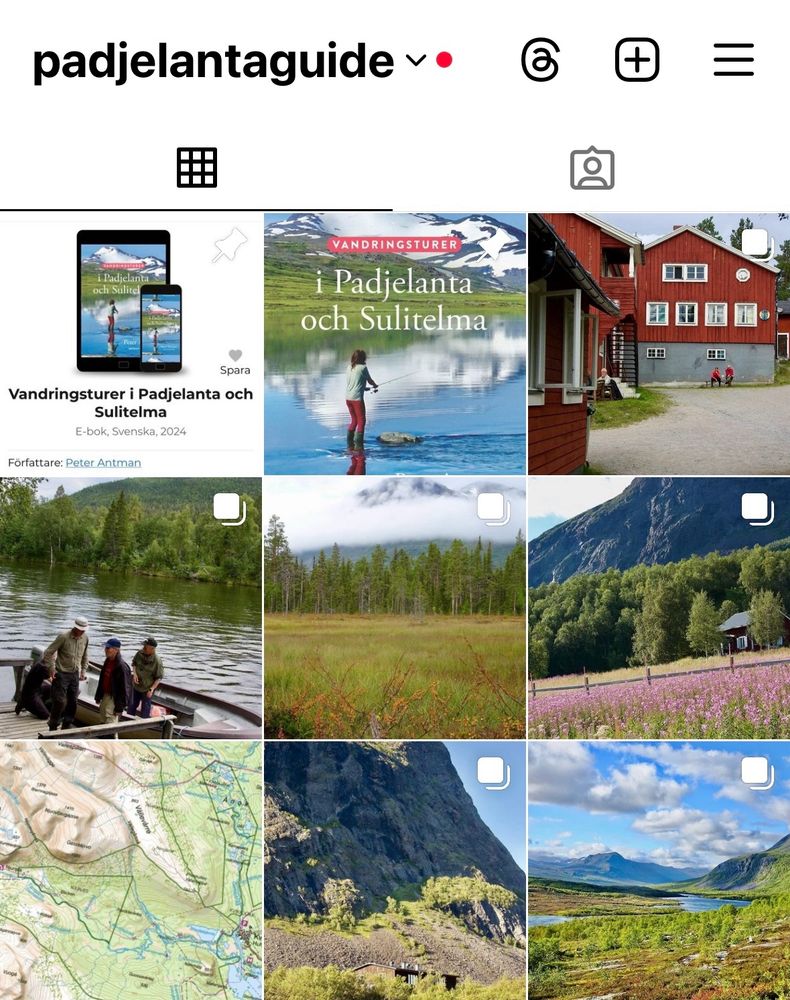This screenshot has width=790, height=1000.
Task: Open the misty forest meadow post
Action: tap(395, 608)
